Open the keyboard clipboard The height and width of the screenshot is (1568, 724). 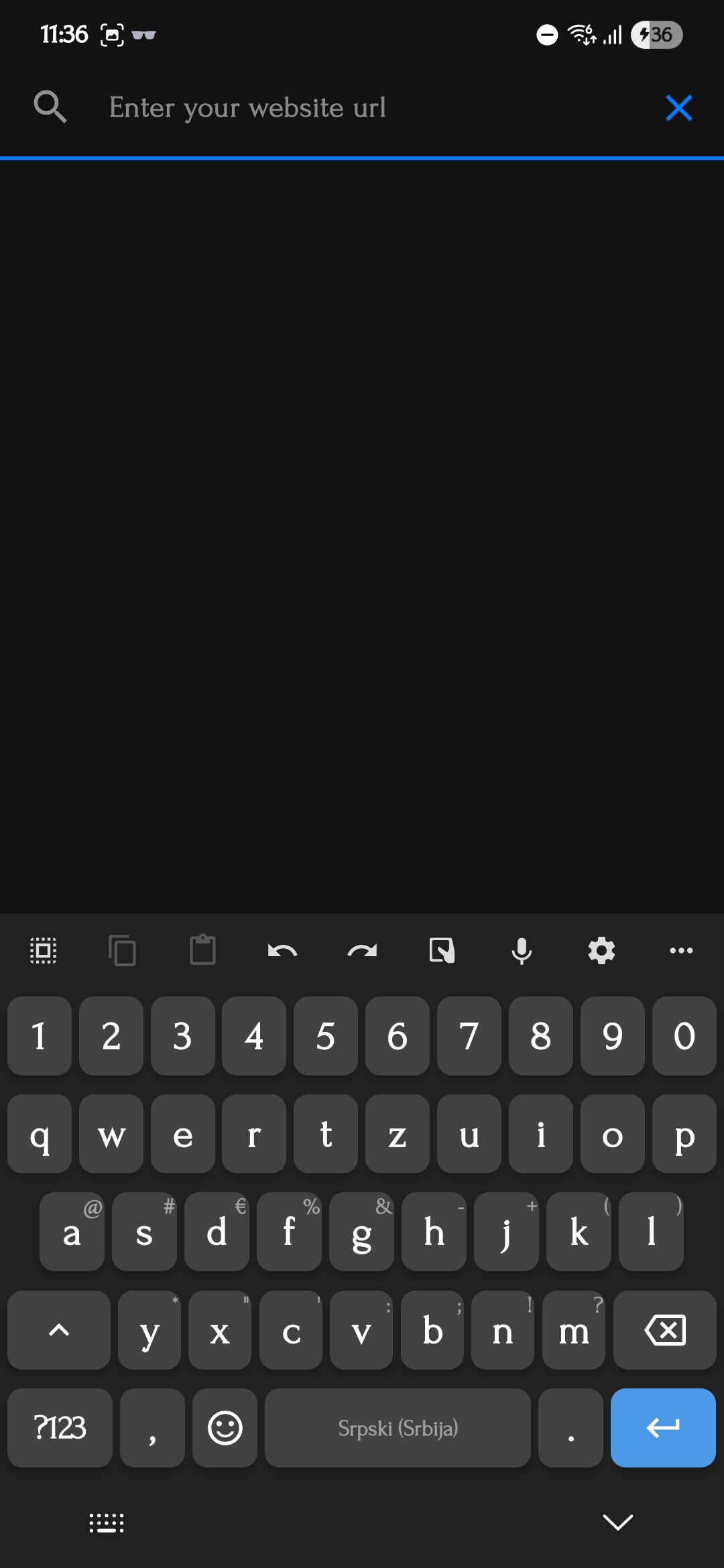point(202,950)
